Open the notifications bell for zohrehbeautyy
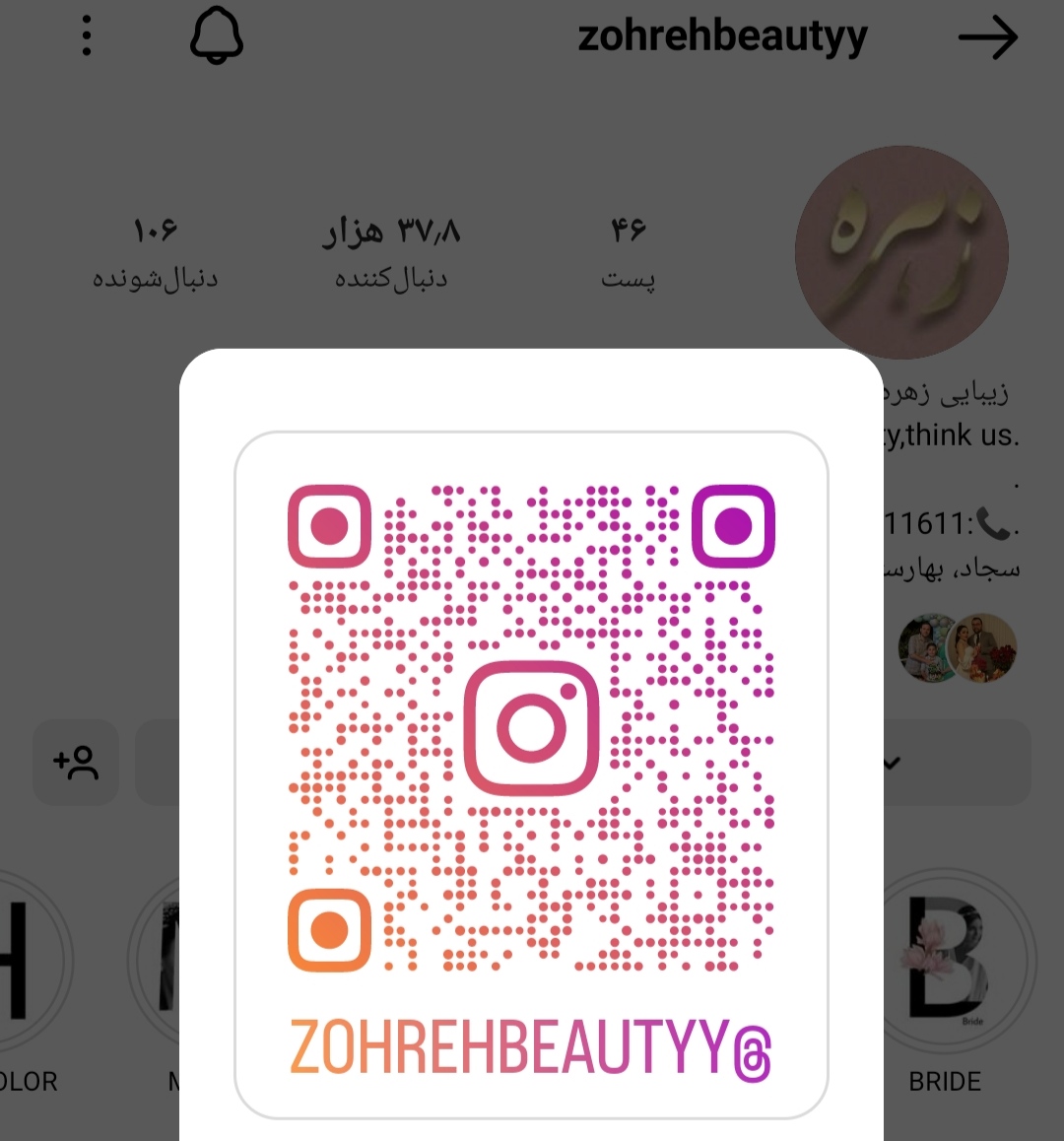Viewport: 1064px width, 1141px height. [x=216, y=36]
